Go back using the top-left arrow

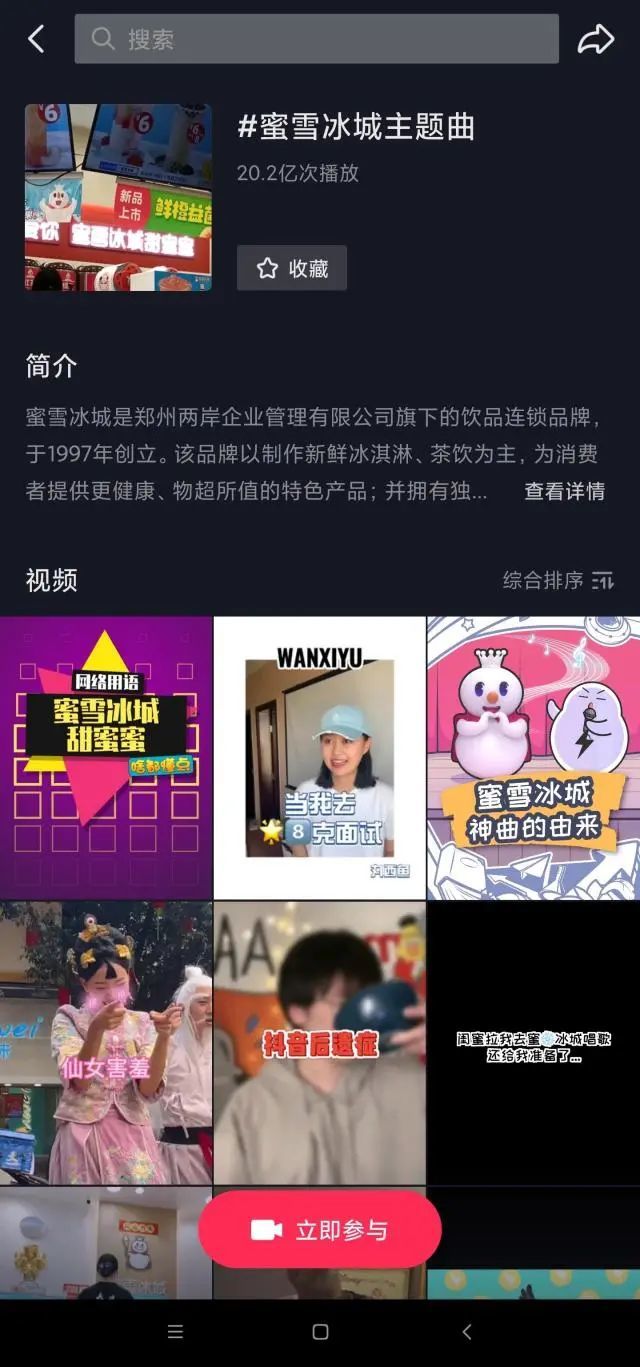tap(36, 40)
